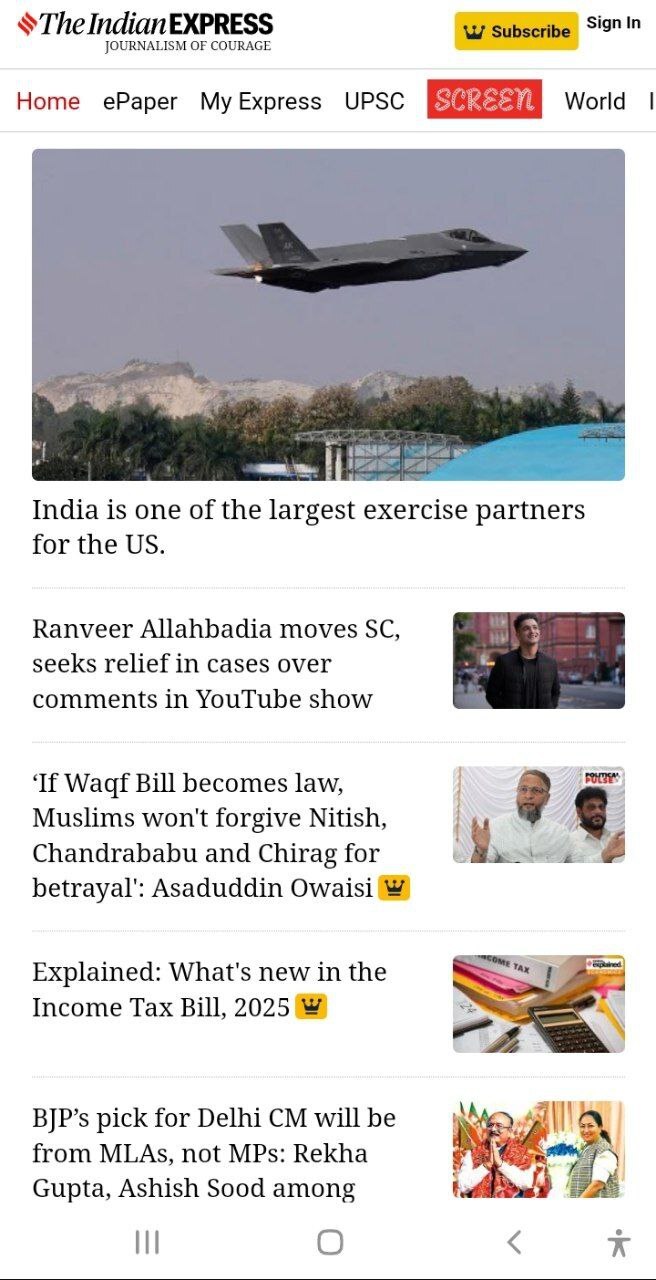This screenshot has width=656, height=1280.
Task: View the Ranveer Allahbadia article thumbnail
Action: (x=538, y=661)
